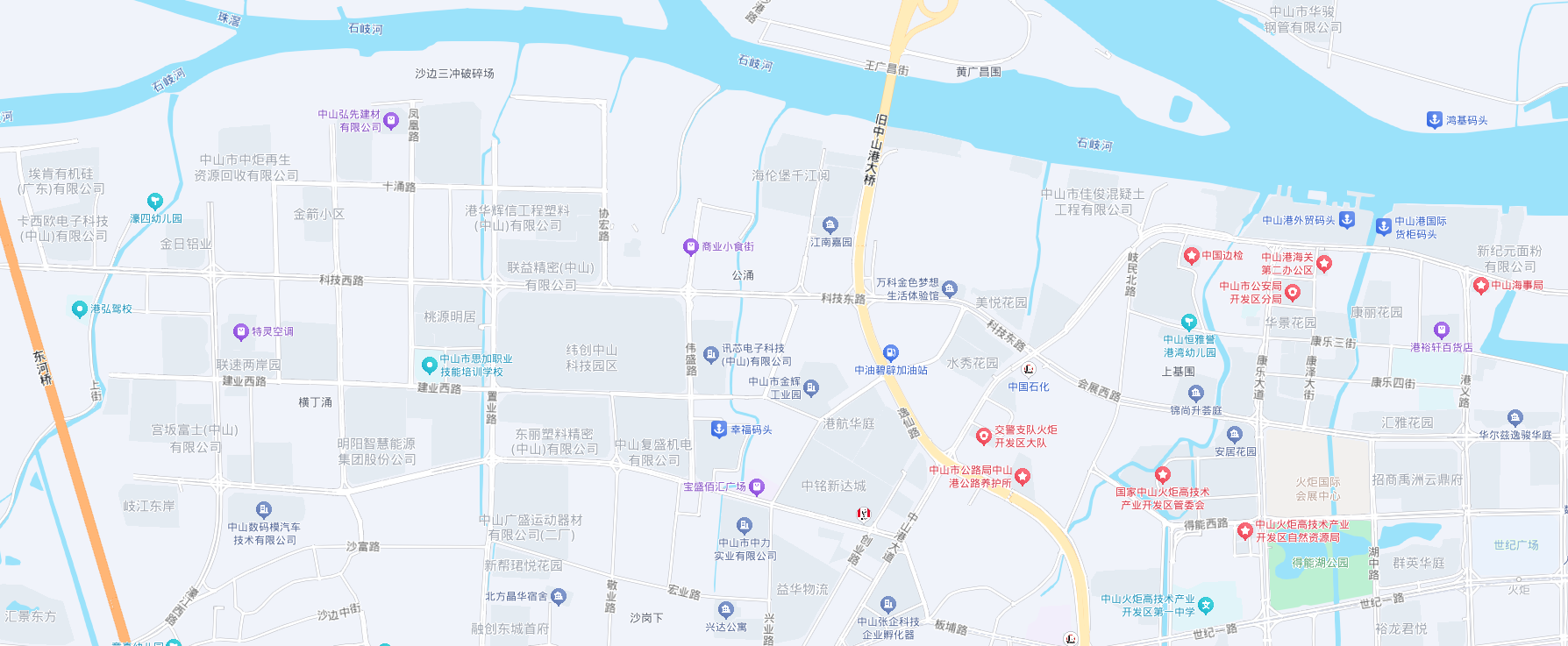Viewport: 1568px width, 646px height.
Task: Tap the 鸿基码头 port marker
Action: pos(1434,119)
